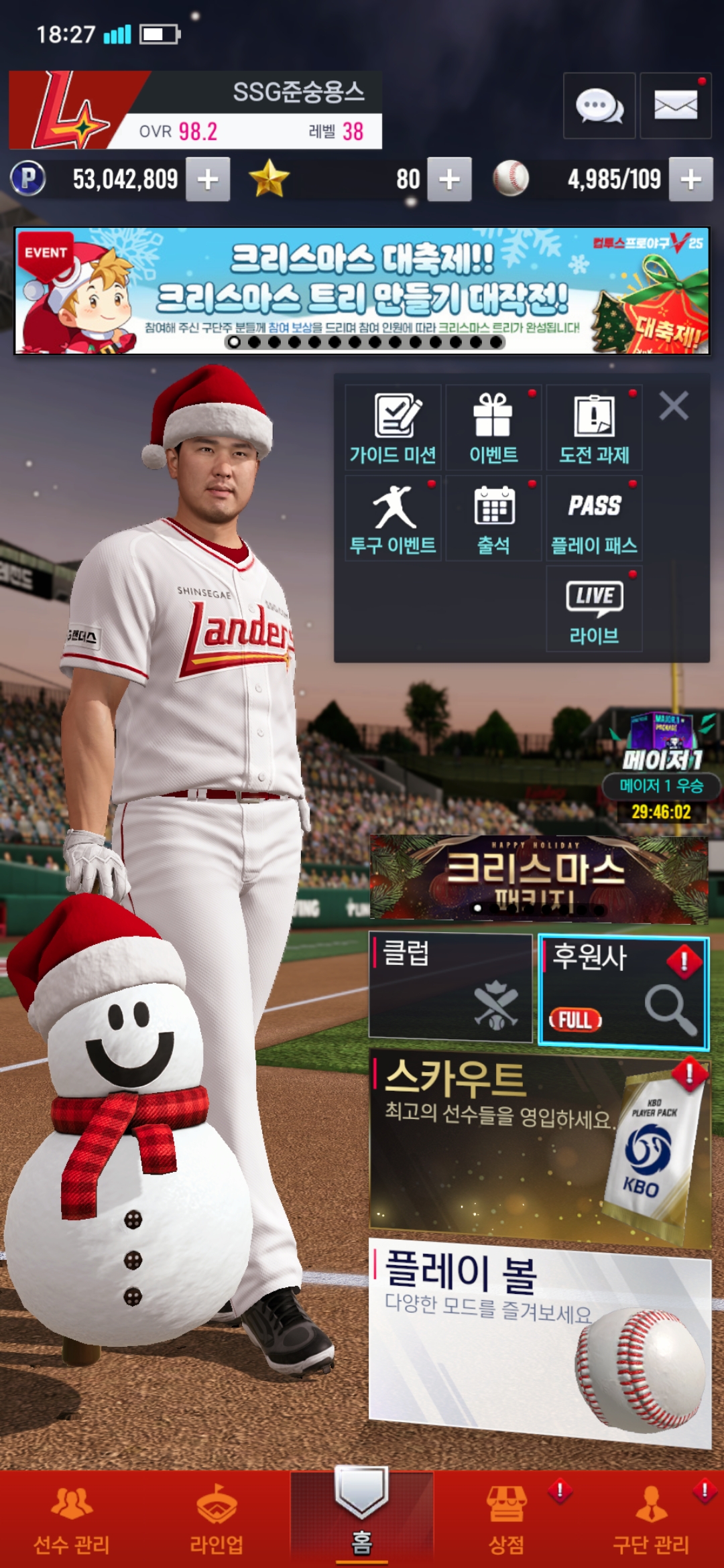This screenshot has width=724, height=1568.
Task: Open 출석 attendance calendar
Action: (493, 519)
